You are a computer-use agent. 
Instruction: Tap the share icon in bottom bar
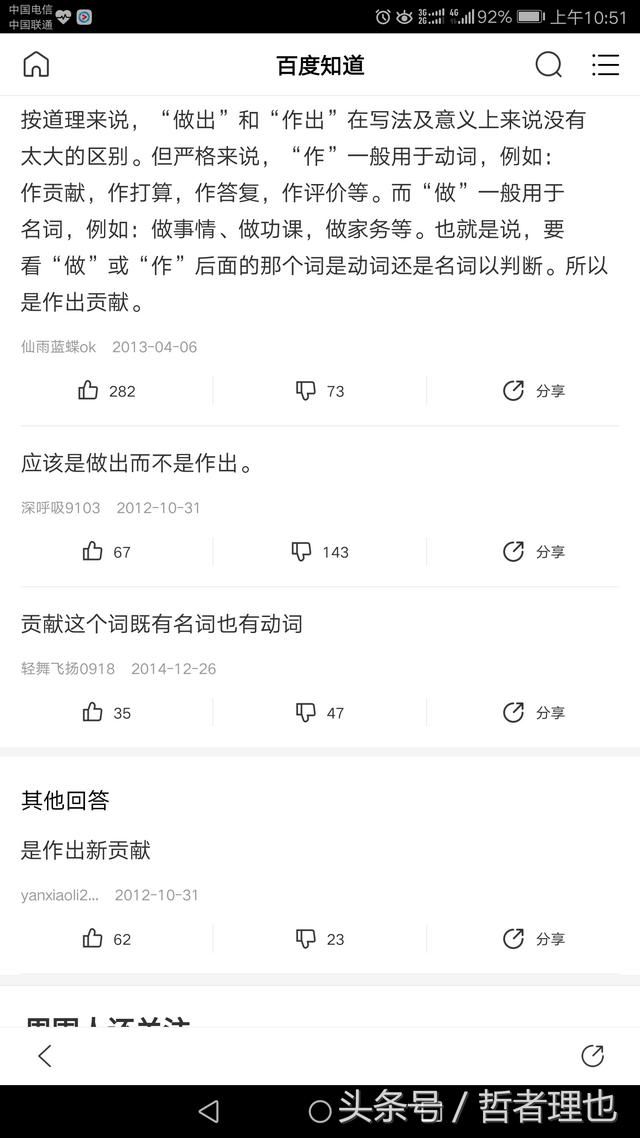592,1056
